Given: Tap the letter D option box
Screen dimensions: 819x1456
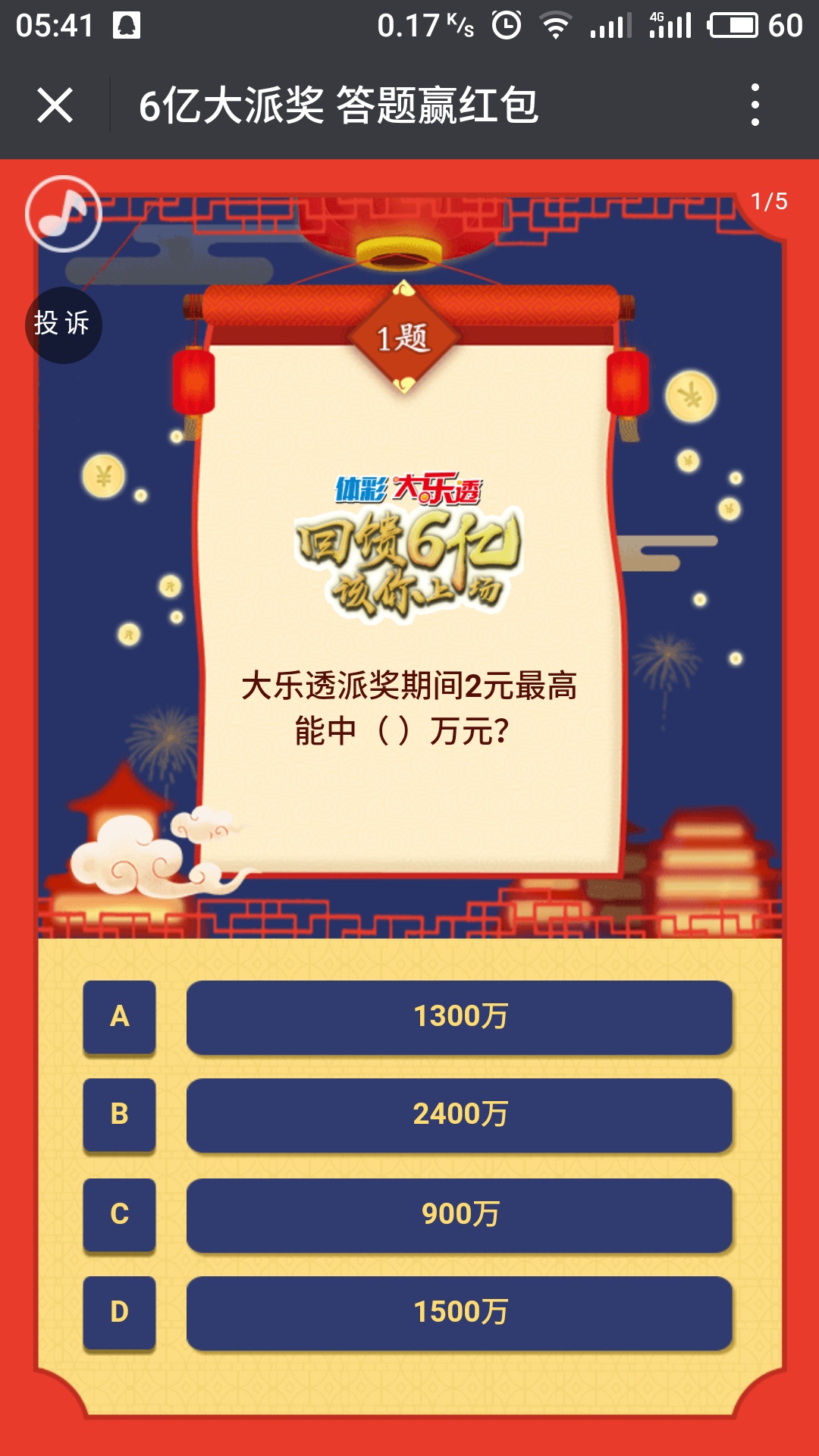Looking at the screenshot, I should click(x=120, y=1313).
